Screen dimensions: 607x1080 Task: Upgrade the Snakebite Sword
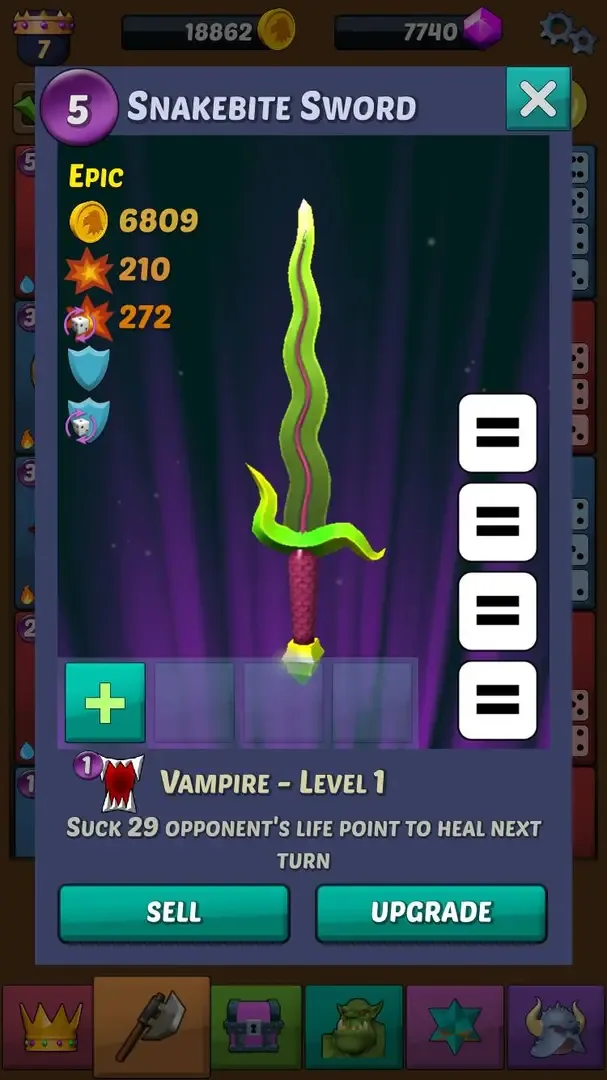[431, 912]
